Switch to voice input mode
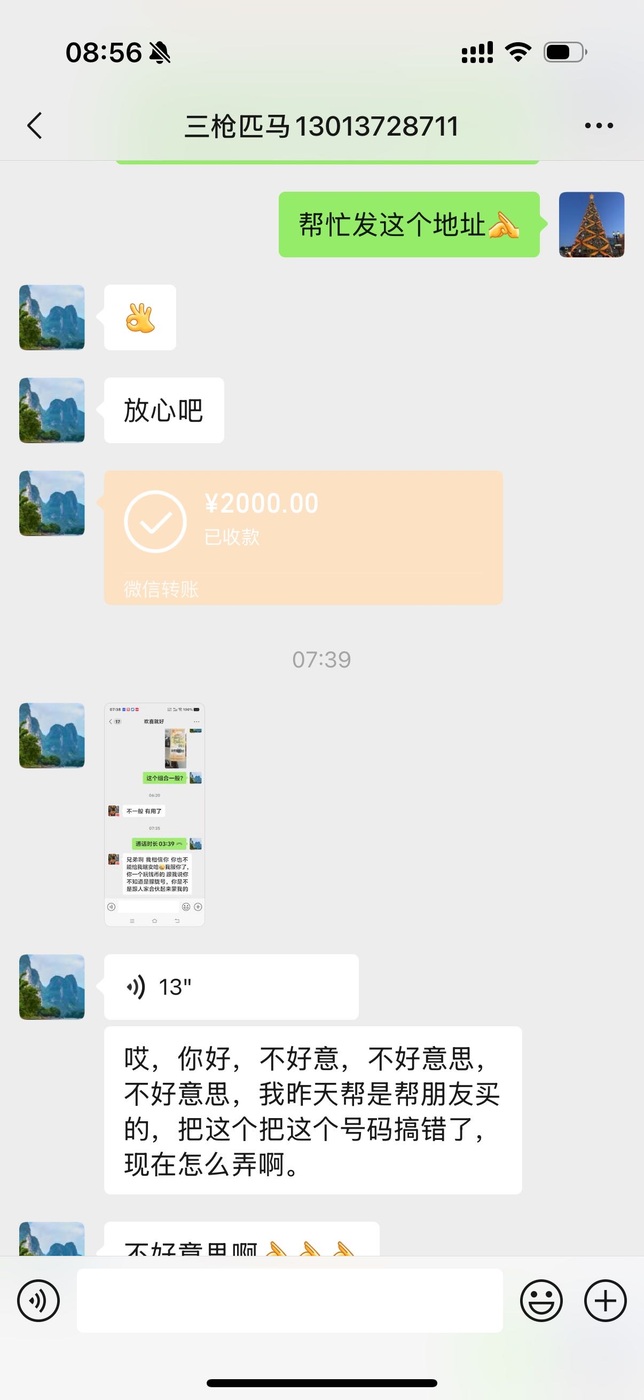Screen dimensions: 644x1400 (x=38, y=1300)
